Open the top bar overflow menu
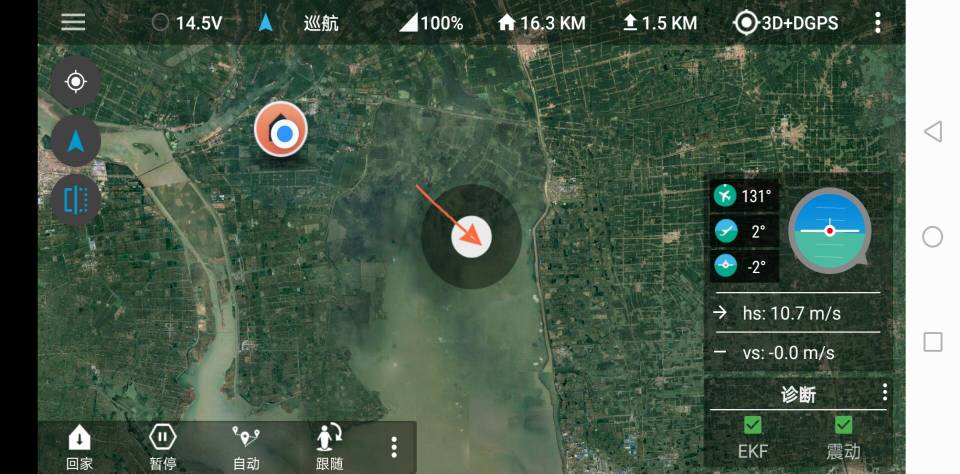 (x=877, y=22)
